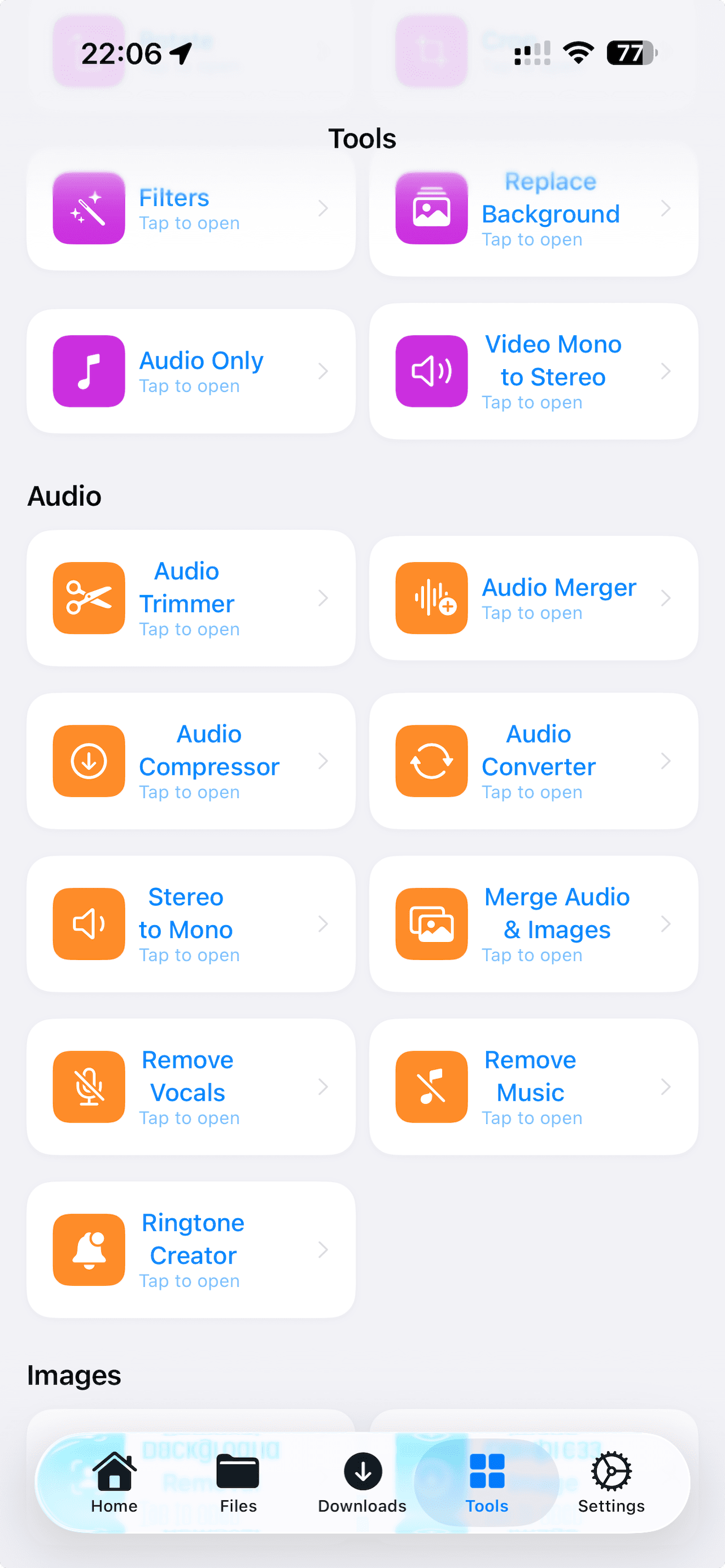
Task: Open the Remove Music crossed note icon
Action: coord(431,1087)
